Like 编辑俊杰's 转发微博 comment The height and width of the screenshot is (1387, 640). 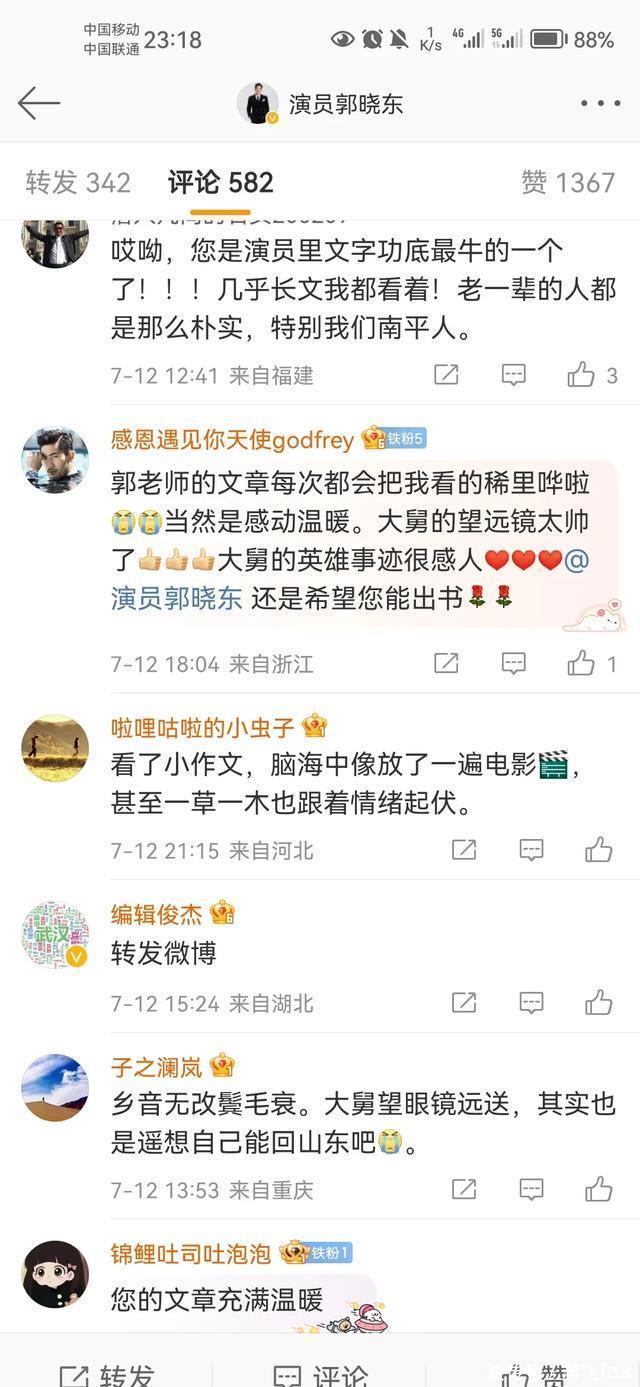pos(599,1002)
